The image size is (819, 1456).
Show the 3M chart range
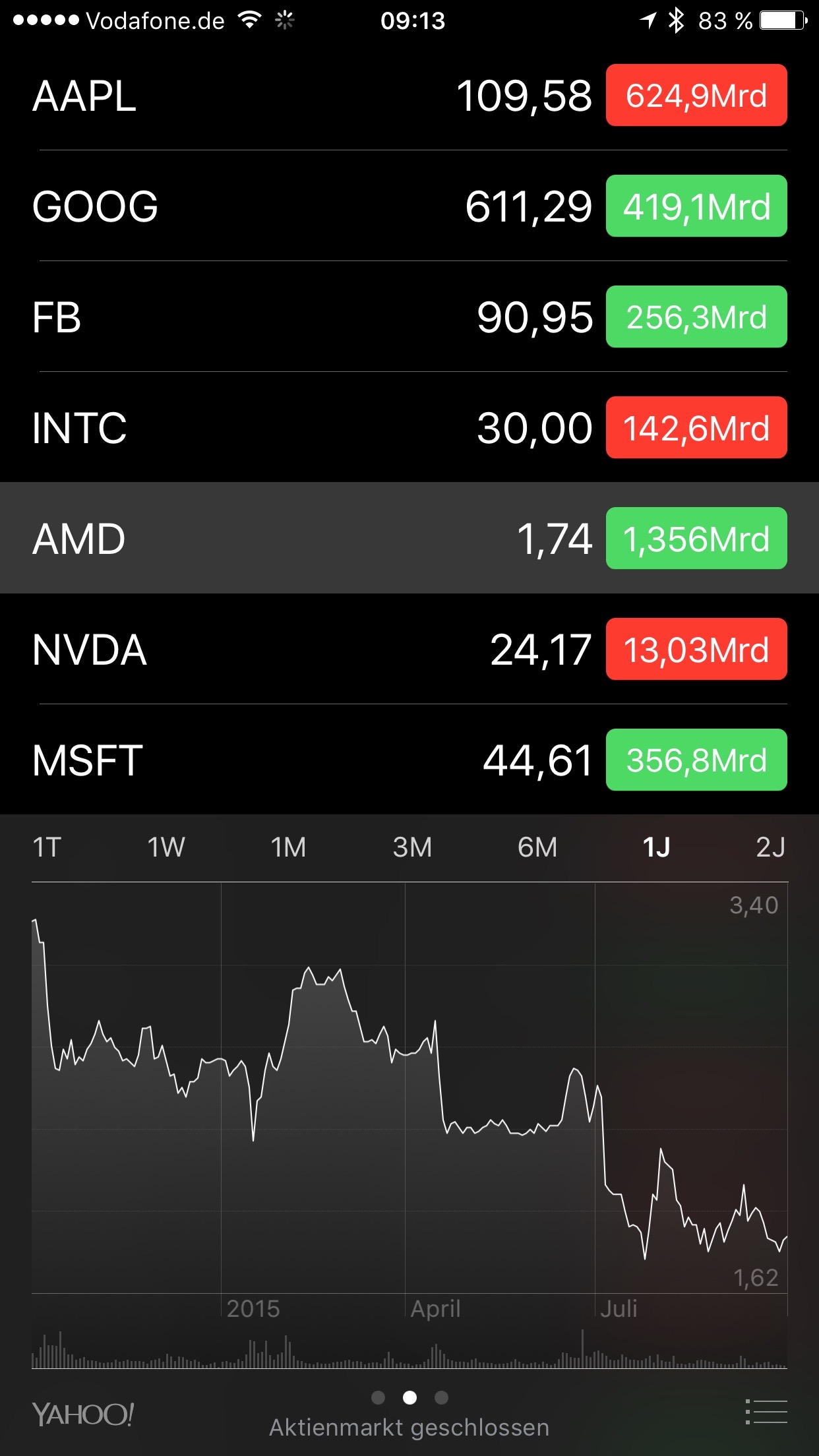click(412, 847)
